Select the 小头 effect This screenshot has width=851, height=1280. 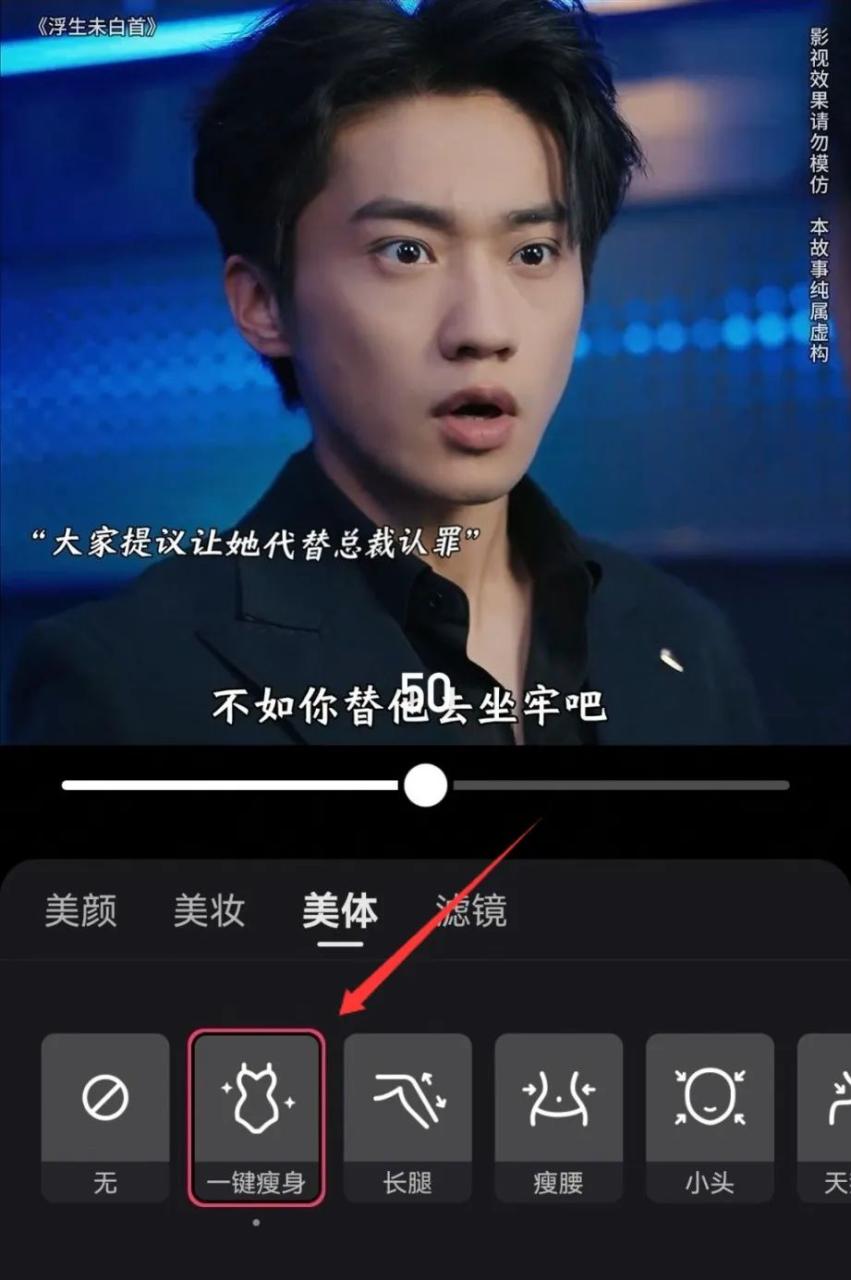point(709,1117)
